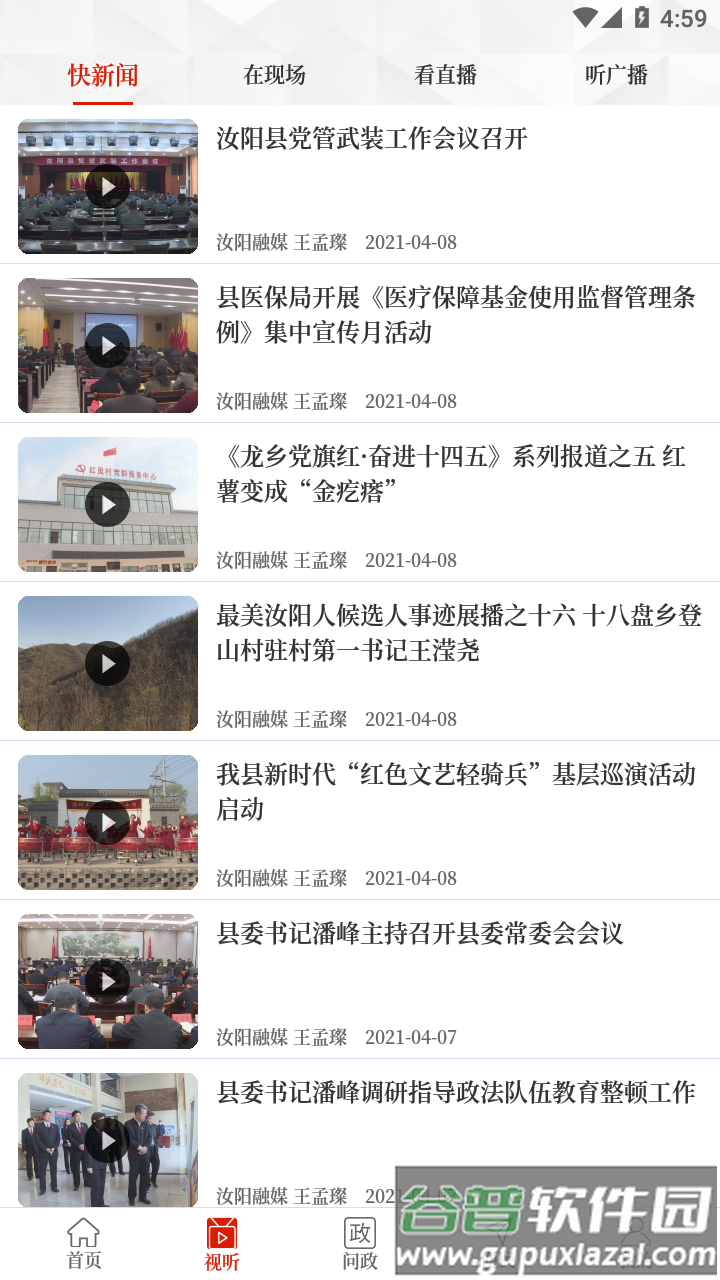Open the 问政 tab
Image resolution: width=720 pixels, height=1280 pixels.
click(360, 1244)
